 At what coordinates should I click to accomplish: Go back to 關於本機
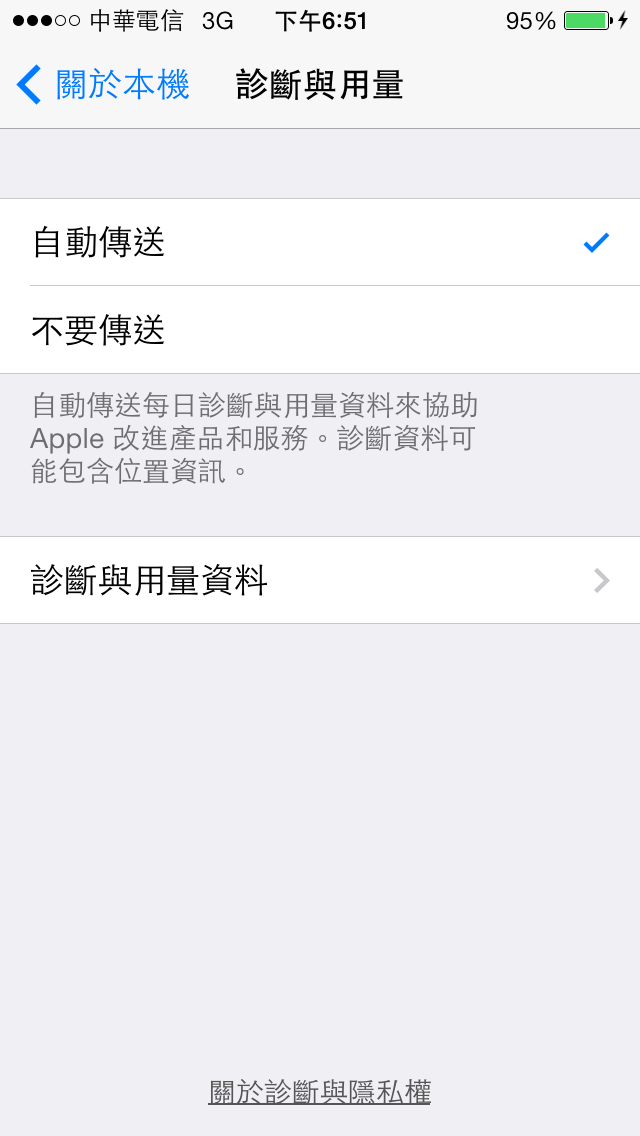104,85
